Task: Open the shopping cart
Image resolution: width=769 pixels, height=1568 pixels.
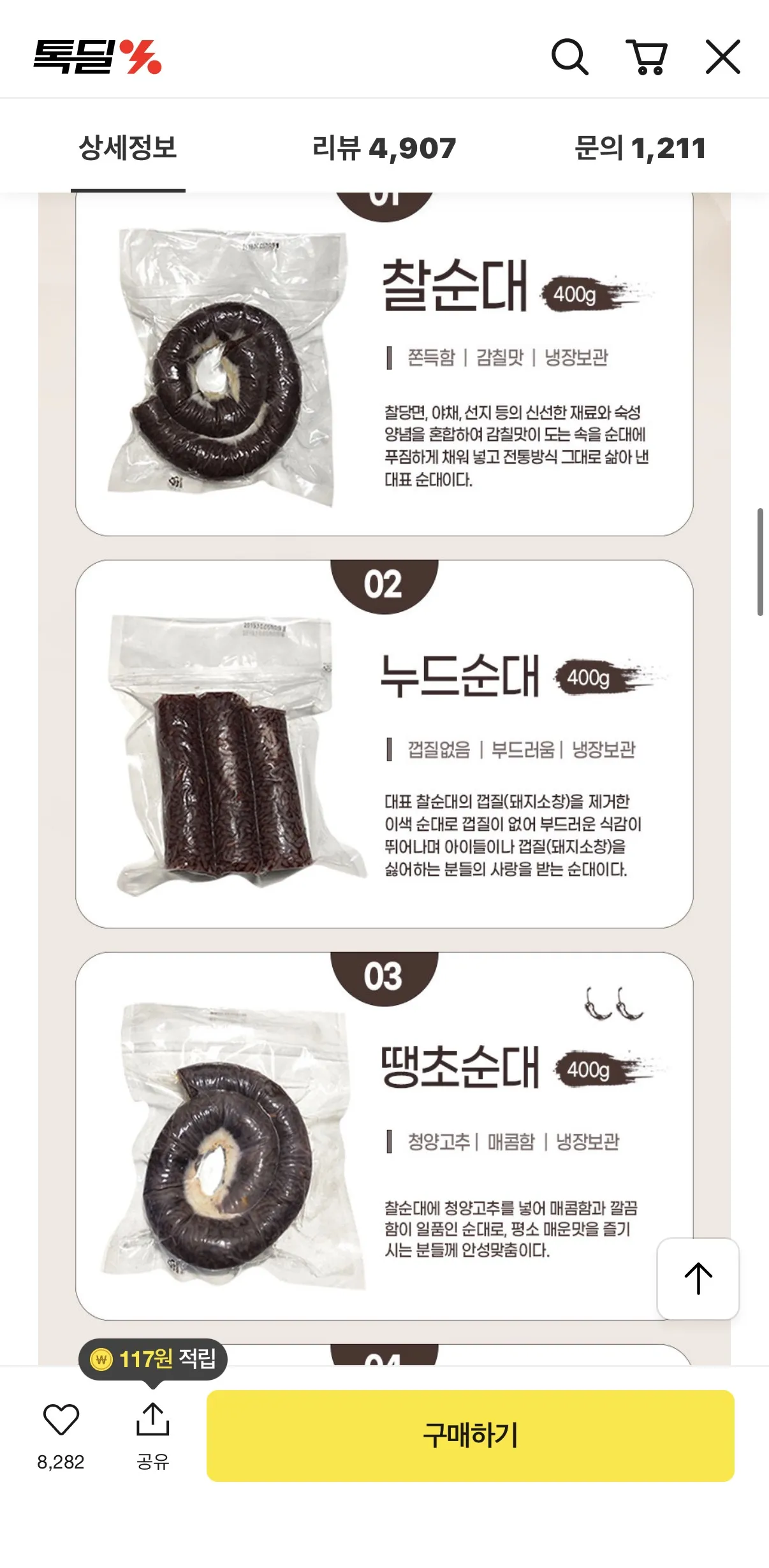Action: [647, 57]
